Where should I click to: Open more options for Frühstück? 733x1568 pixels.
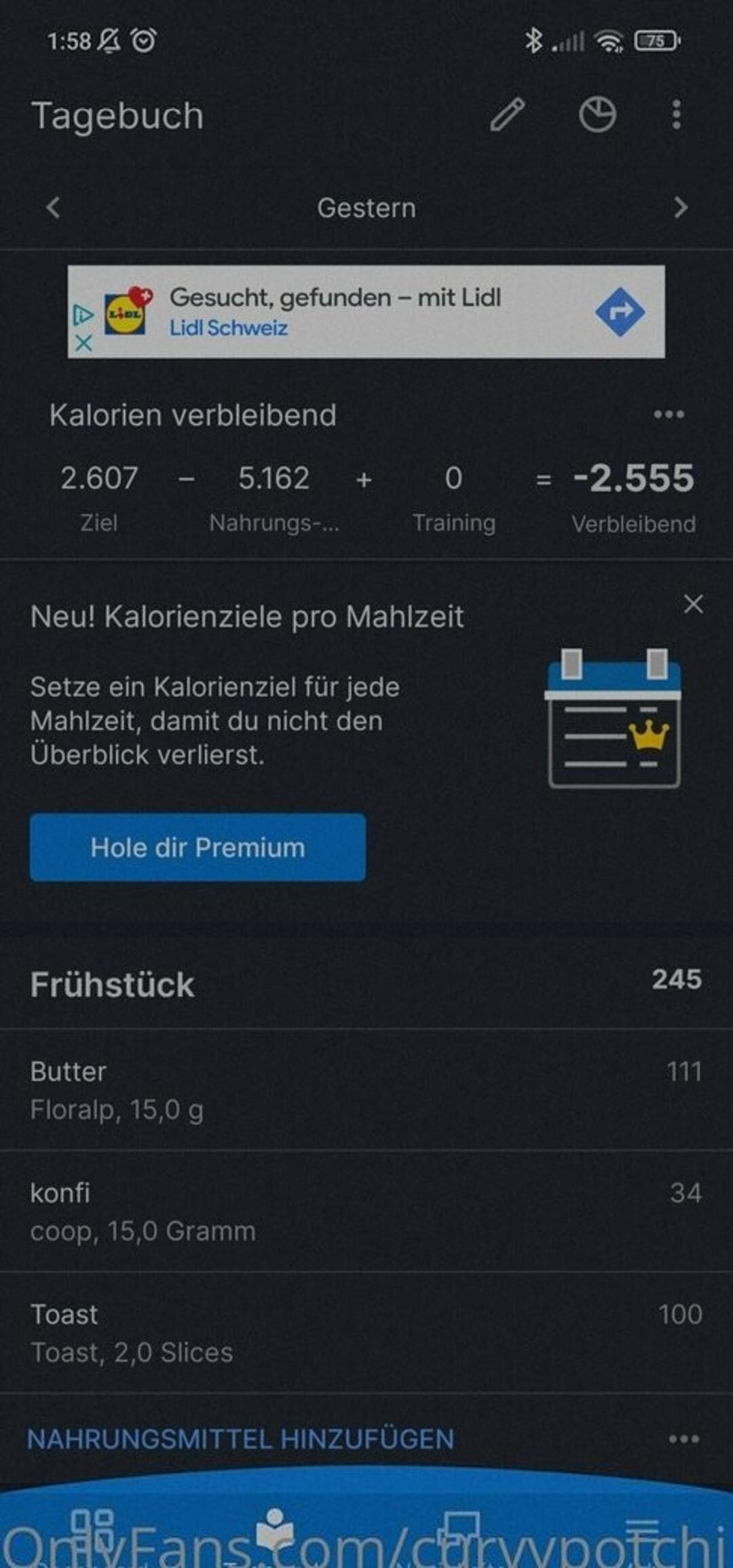coord(683,1438)
